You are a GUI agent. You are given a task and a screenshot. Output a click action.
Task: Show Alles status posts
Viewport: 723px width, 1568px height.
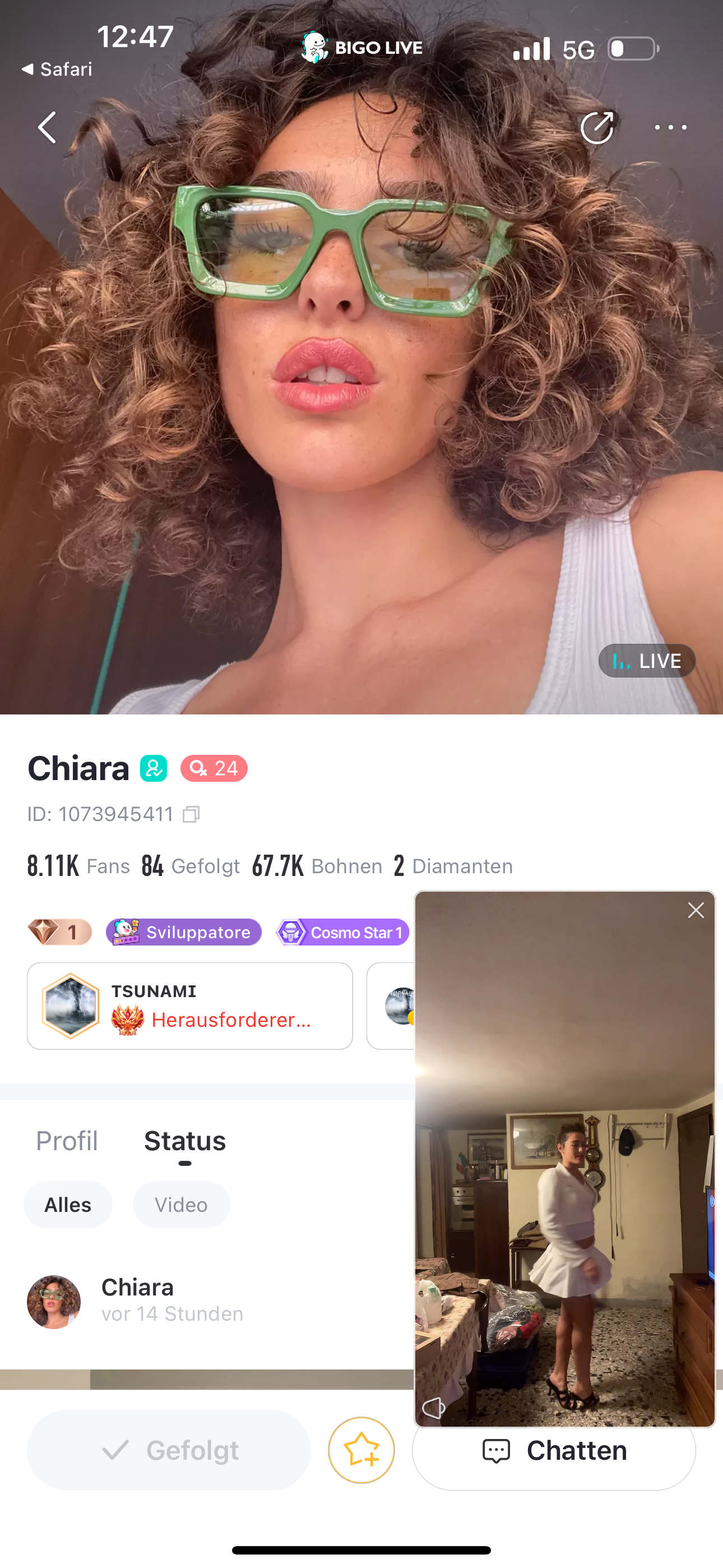click(x=68, y=1205)
